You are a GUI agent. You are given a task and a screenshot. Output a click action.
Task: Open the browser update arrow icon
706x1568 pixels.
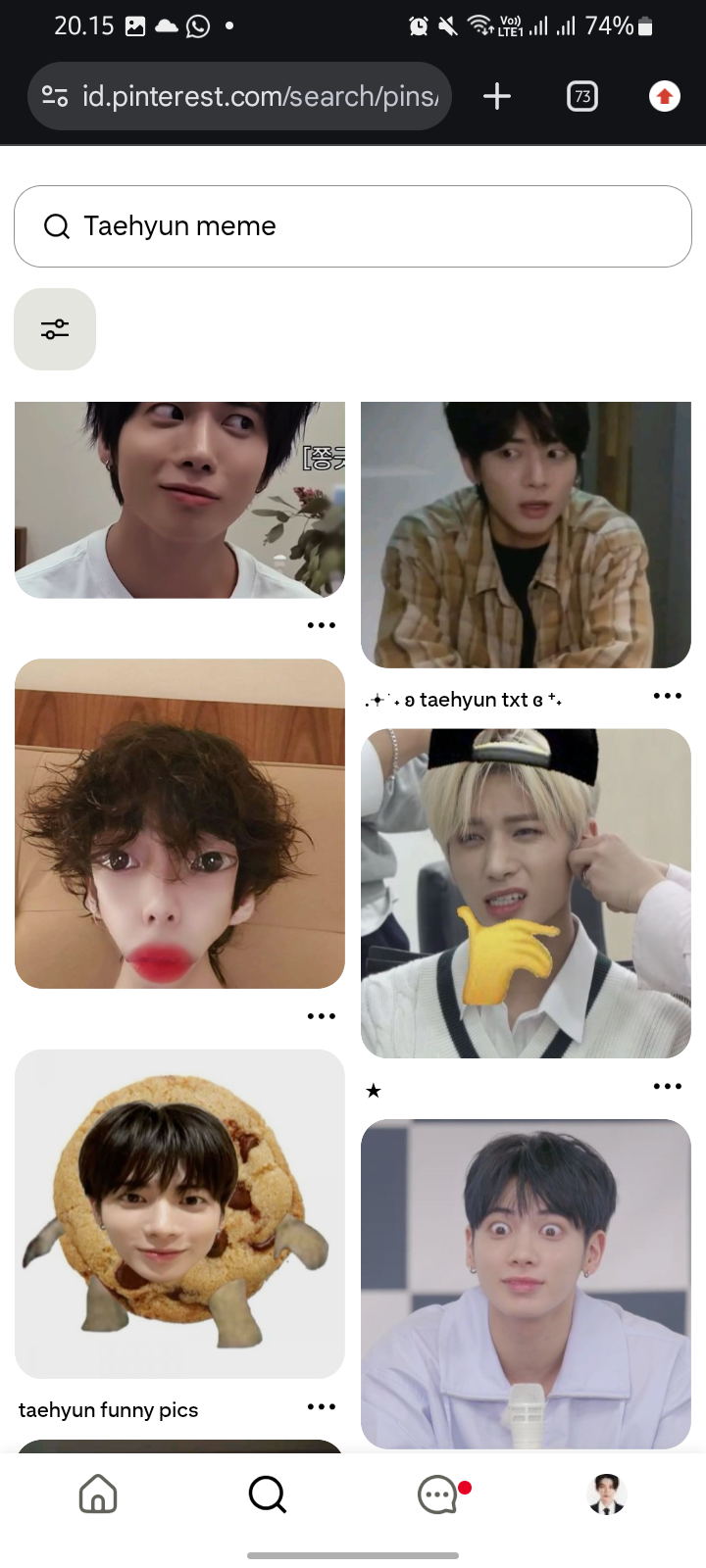(x=665, y=96)
